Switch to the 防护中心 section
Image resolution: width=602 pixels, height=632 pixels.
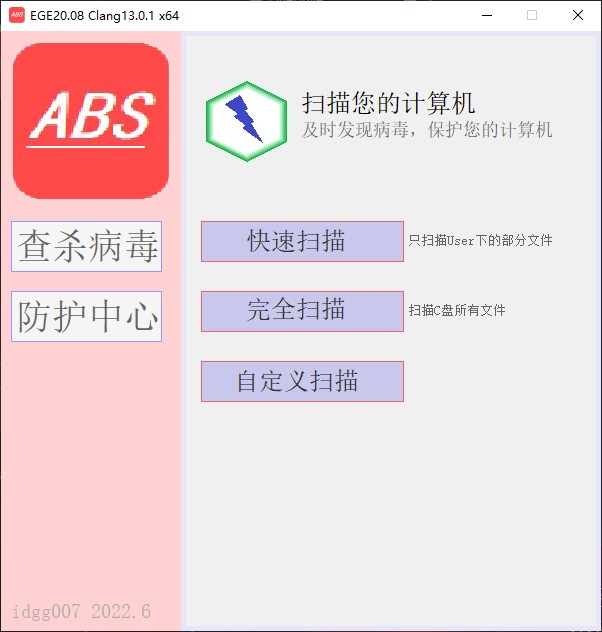pos(87,316)
